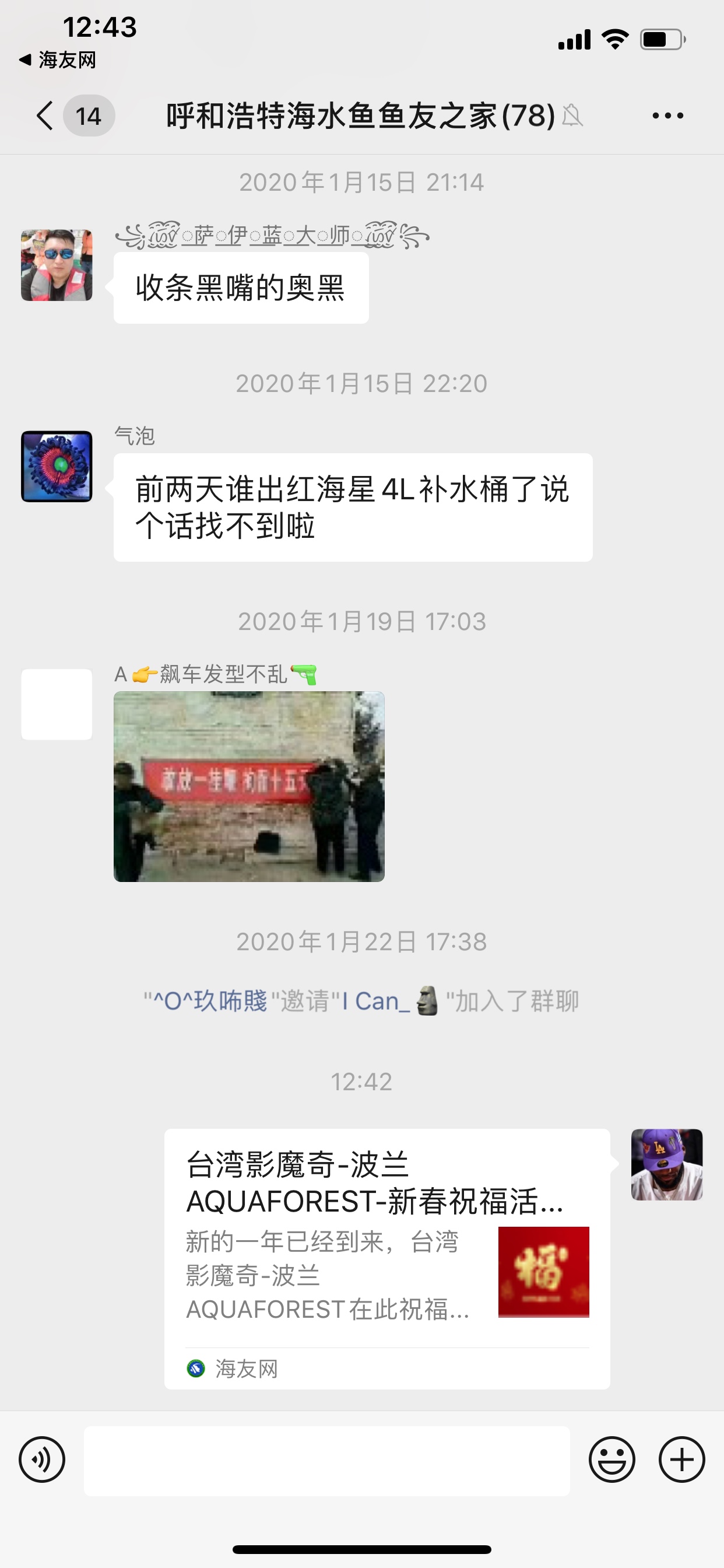The image size is (724, 1568).
Task: Open 气泡's profile avatar
Action: [x=57, y=466]
